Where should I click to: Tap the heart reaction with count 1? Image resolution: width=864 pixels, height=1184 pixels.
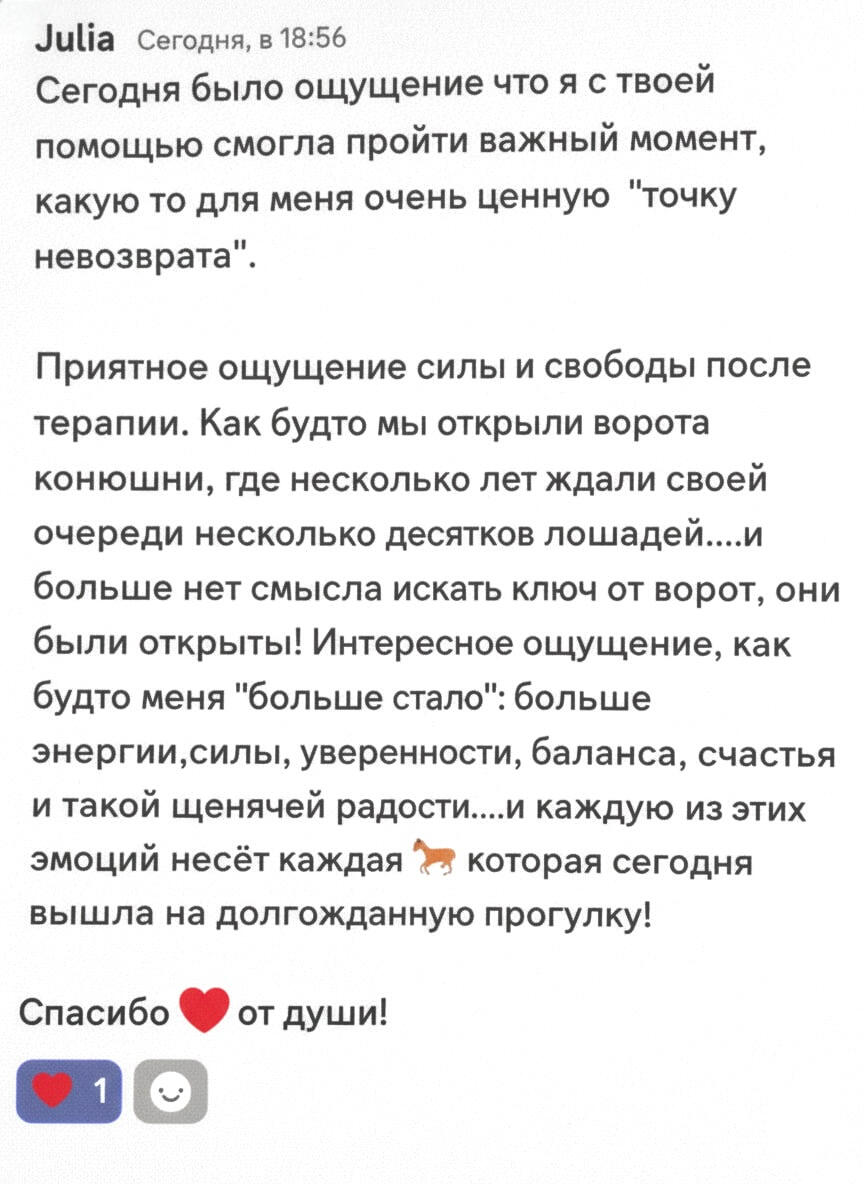point(70,1091)
